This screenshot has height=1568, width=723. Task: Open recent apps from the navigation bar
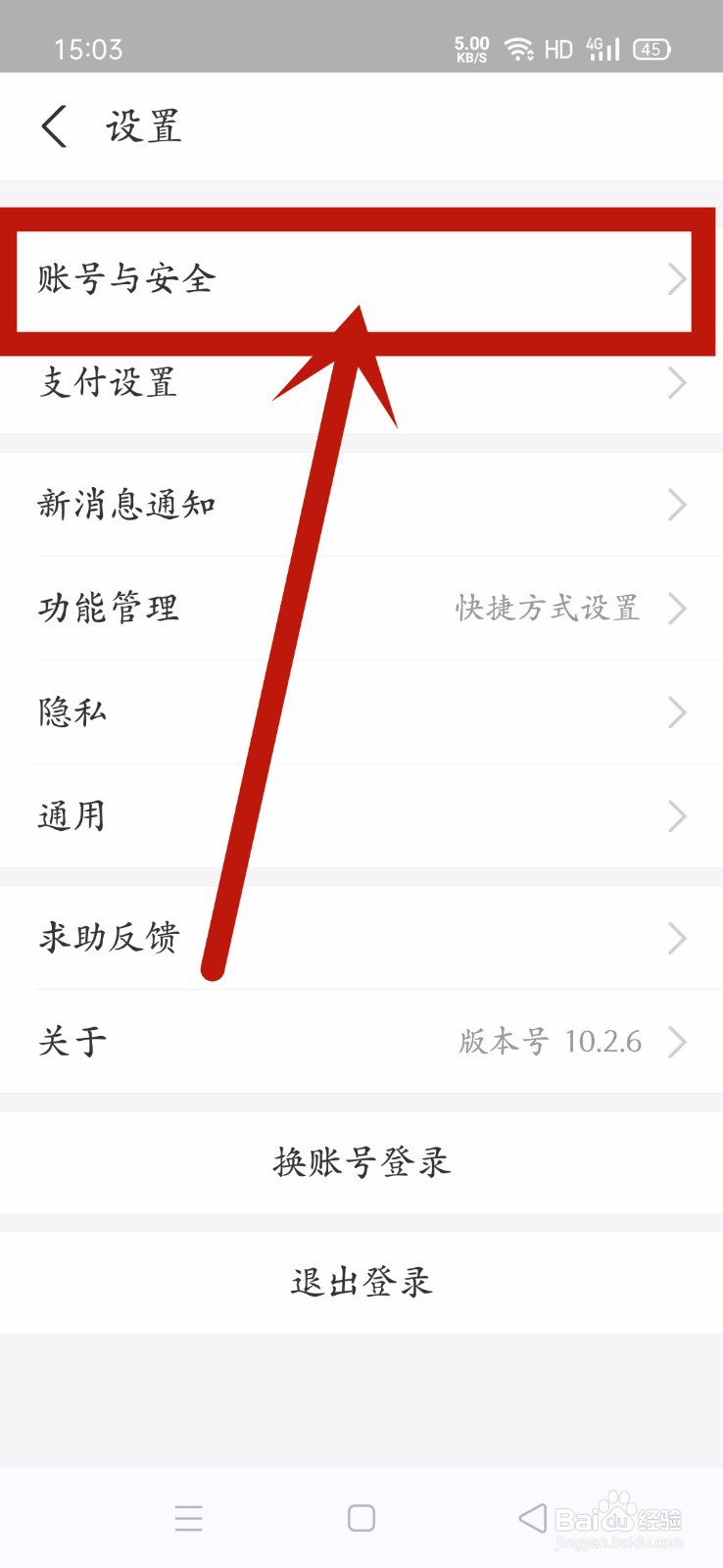(189, 1517)
